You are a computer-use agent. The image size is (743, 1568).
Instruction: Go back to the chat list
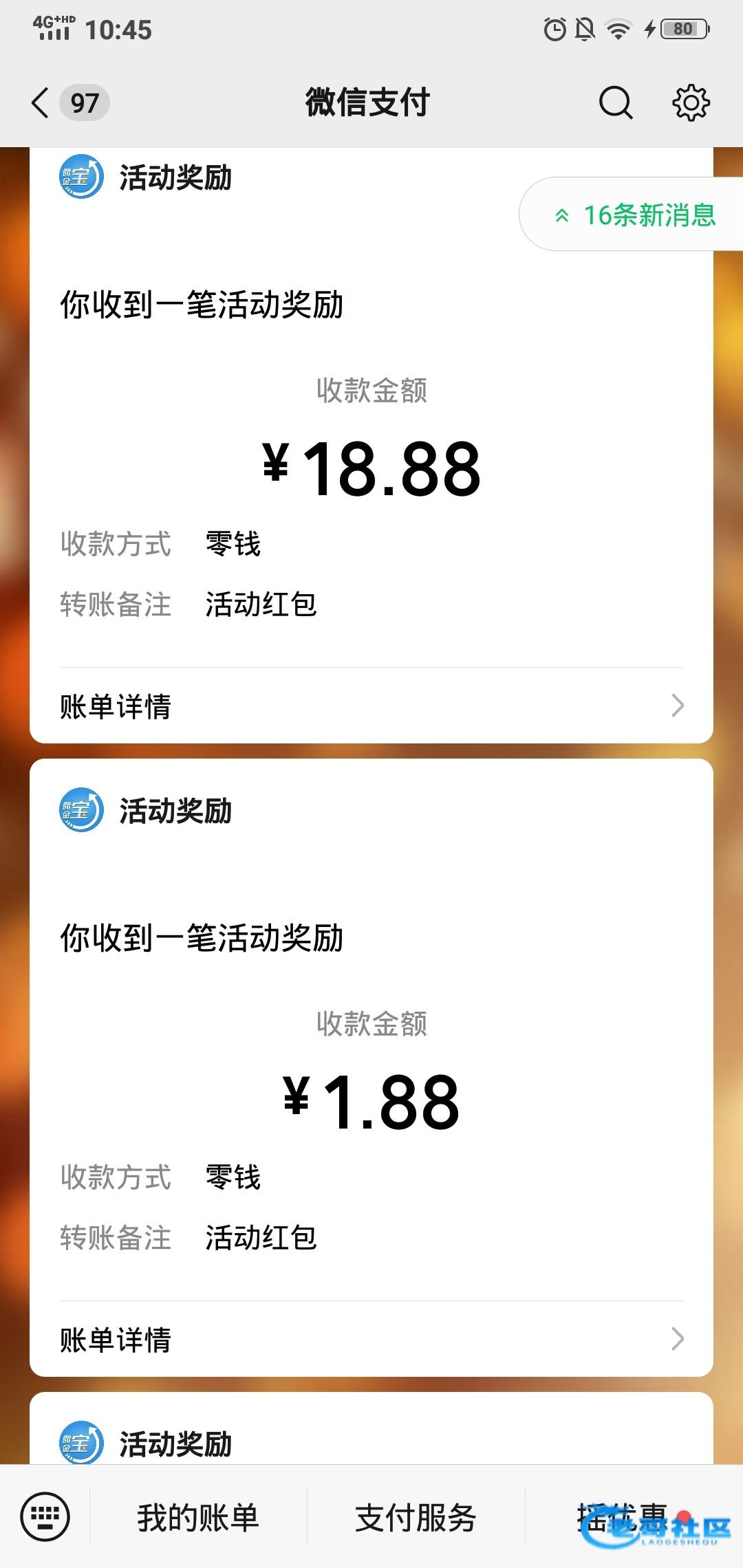tap(41, 103)
